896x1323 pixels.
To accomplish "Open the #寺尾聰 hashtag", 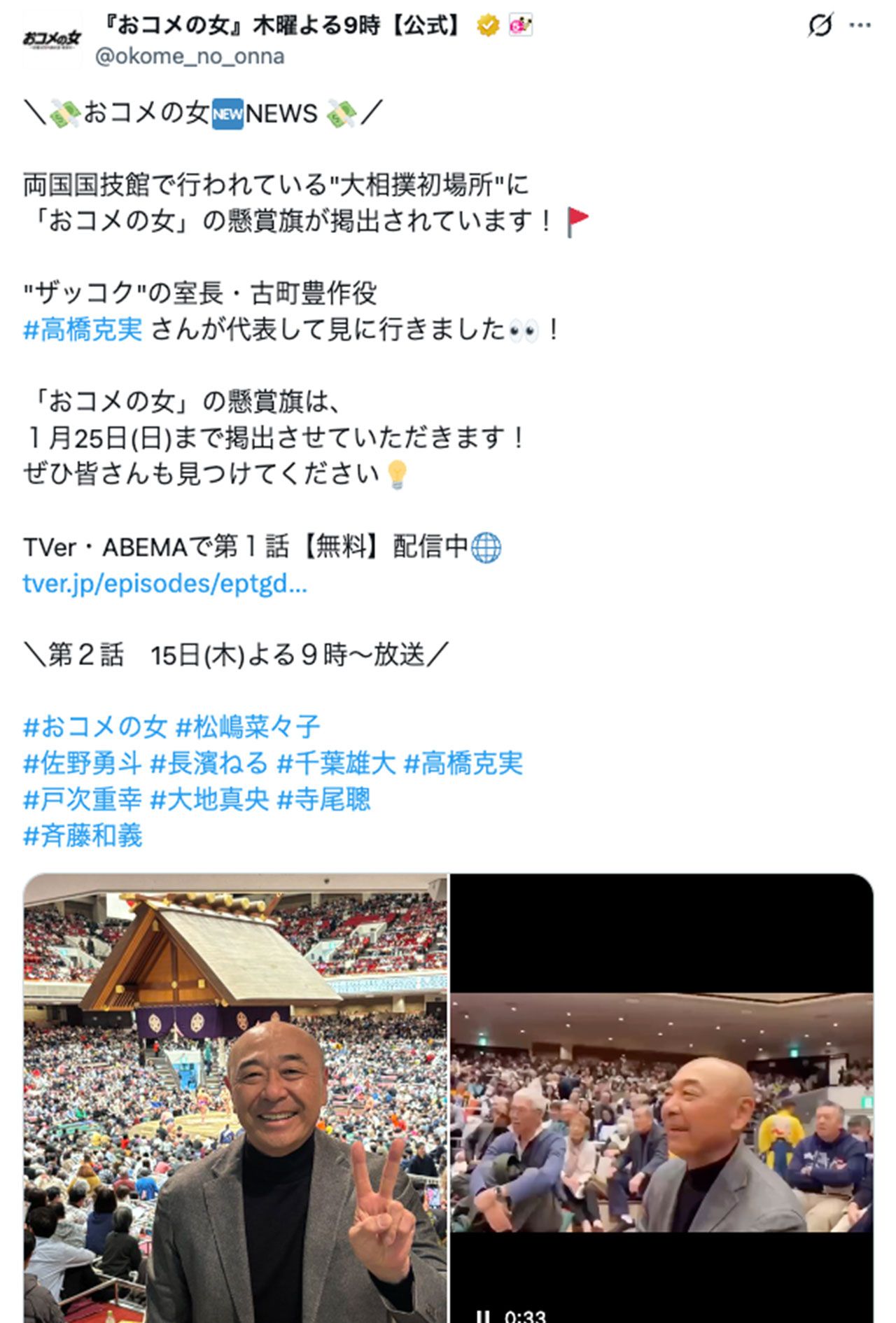I will click(x=324, y=799).
